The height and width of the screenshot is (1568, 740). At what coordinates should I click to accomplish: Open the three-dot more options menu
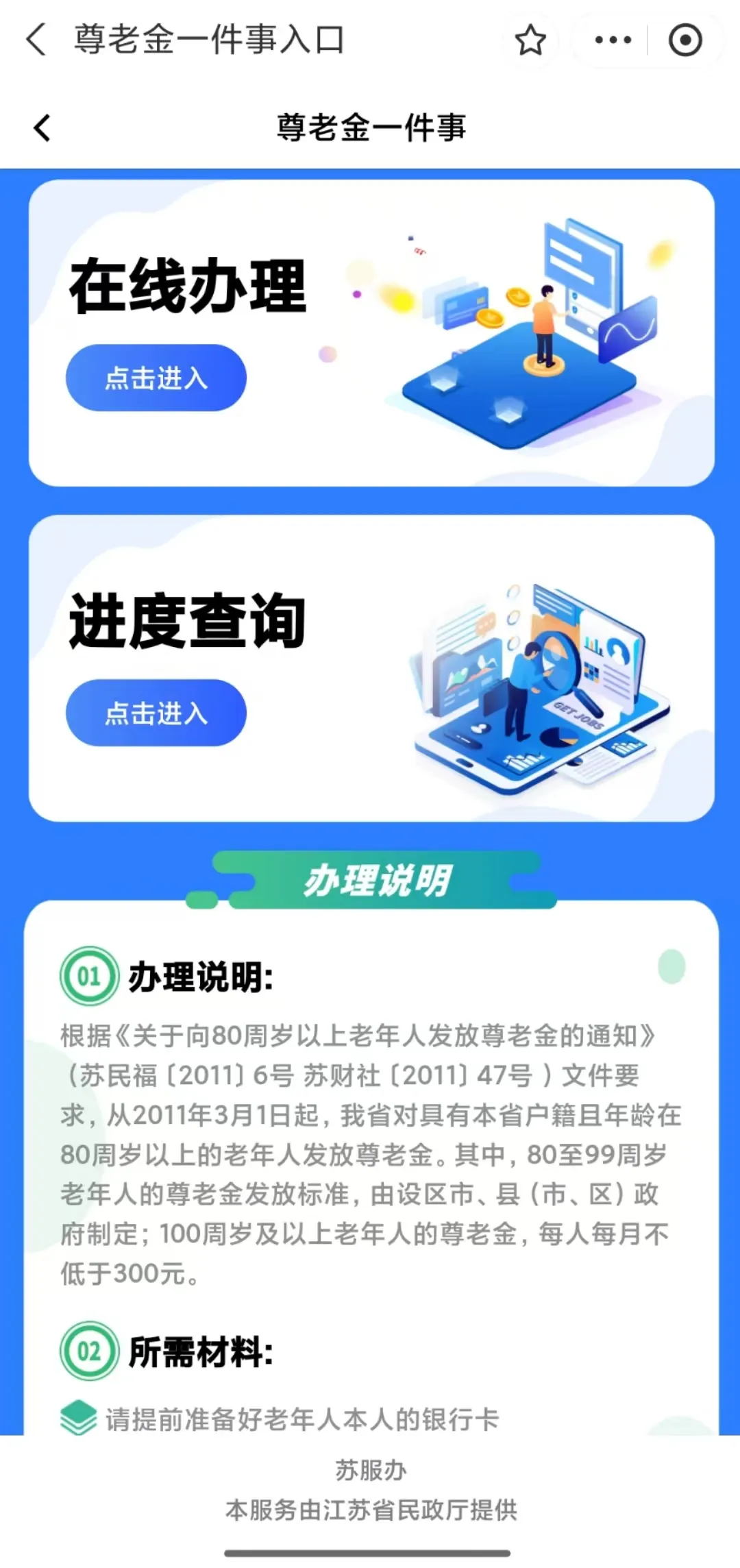[613, 40]
